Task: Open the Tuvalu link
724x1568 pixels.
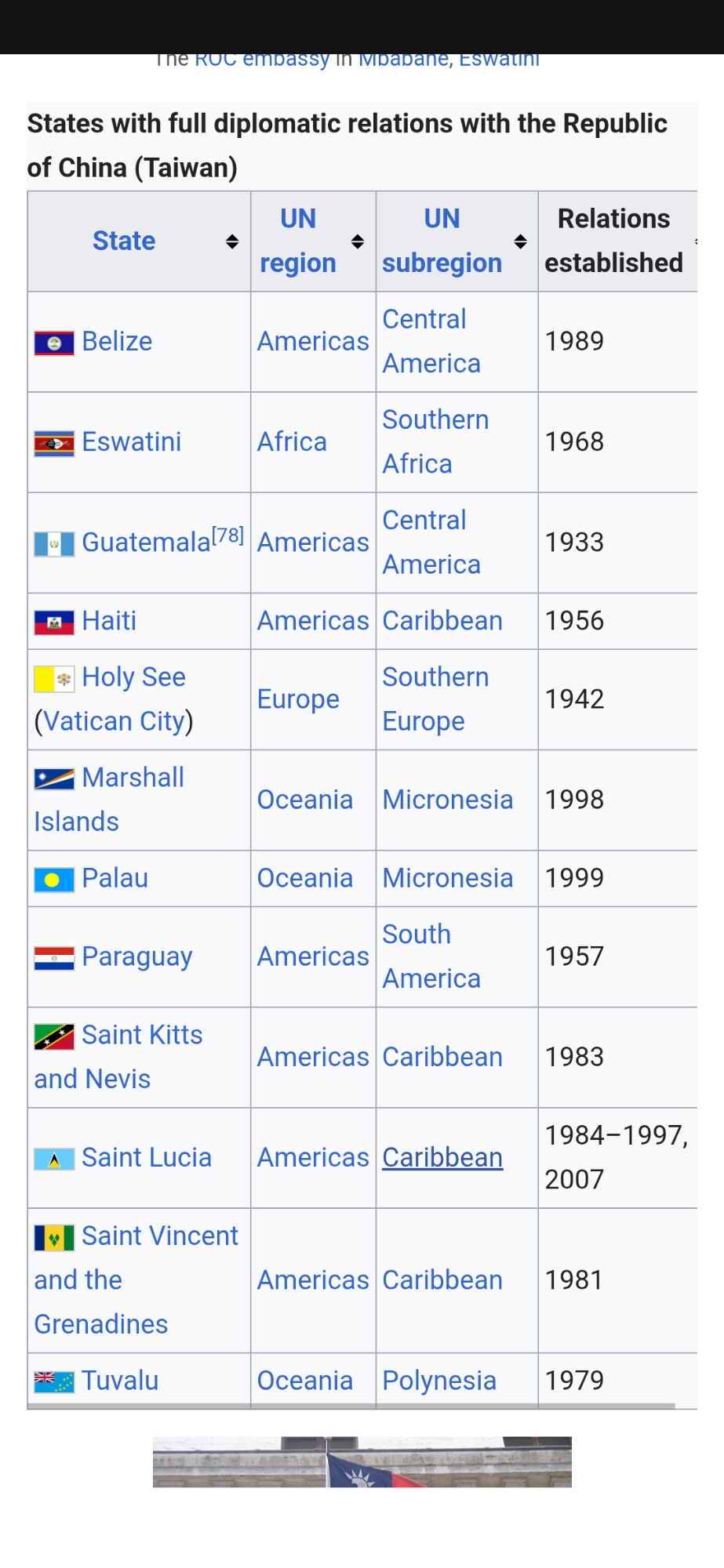Action: point(120,1381)
